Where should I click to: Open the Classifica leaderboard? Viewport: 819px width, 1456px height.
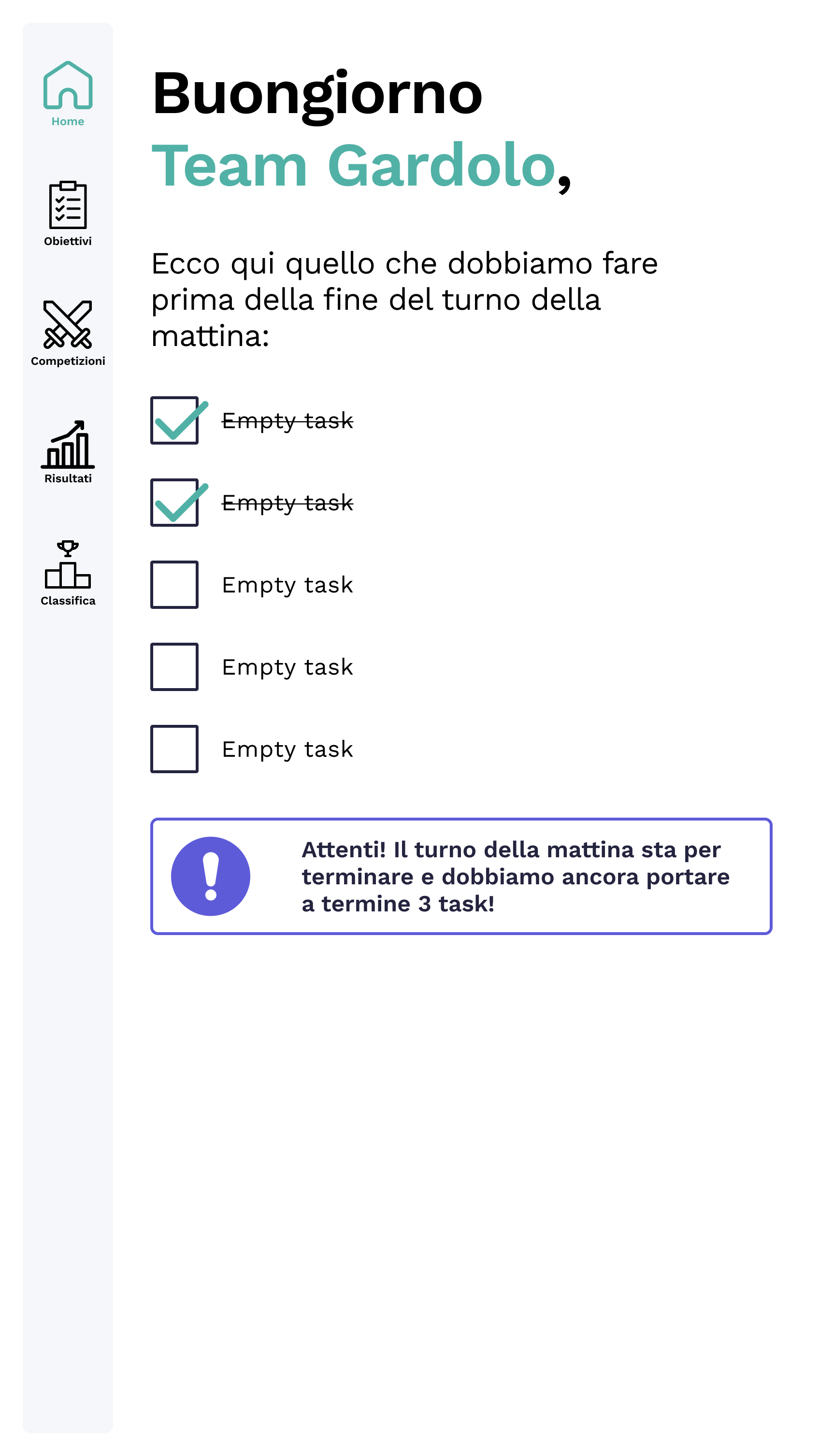tap(68, 573)
